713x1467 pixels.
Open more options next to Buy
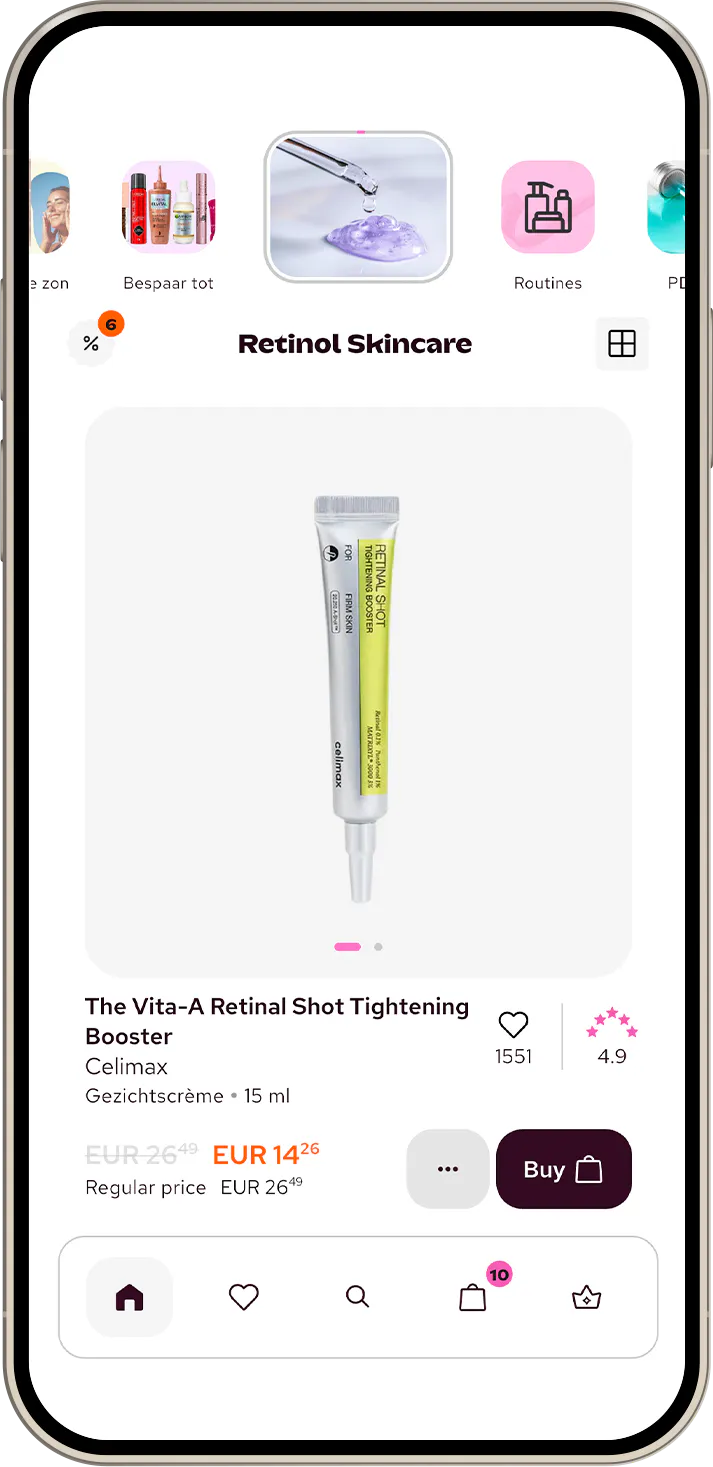(448, 1169)
